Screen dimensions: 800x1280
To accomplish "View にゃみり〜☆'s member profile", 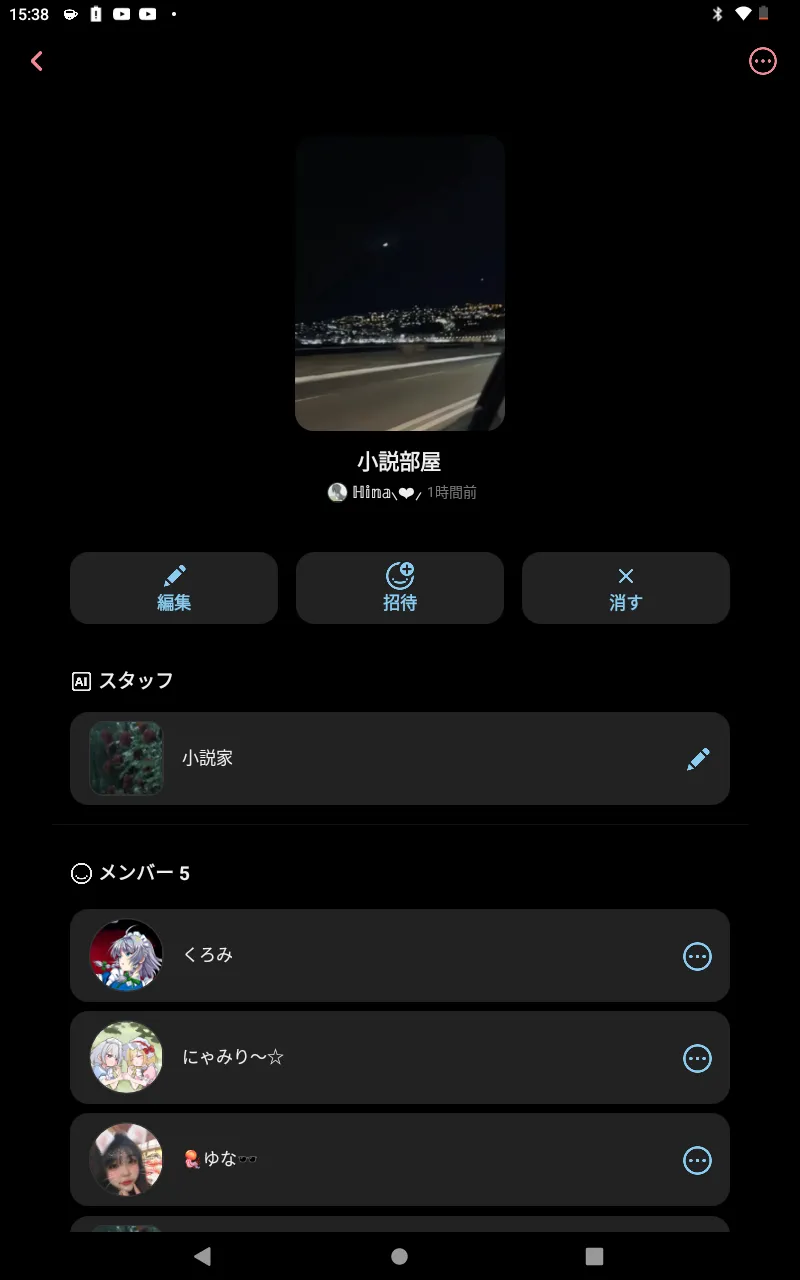I will [x=400, y=1057].
